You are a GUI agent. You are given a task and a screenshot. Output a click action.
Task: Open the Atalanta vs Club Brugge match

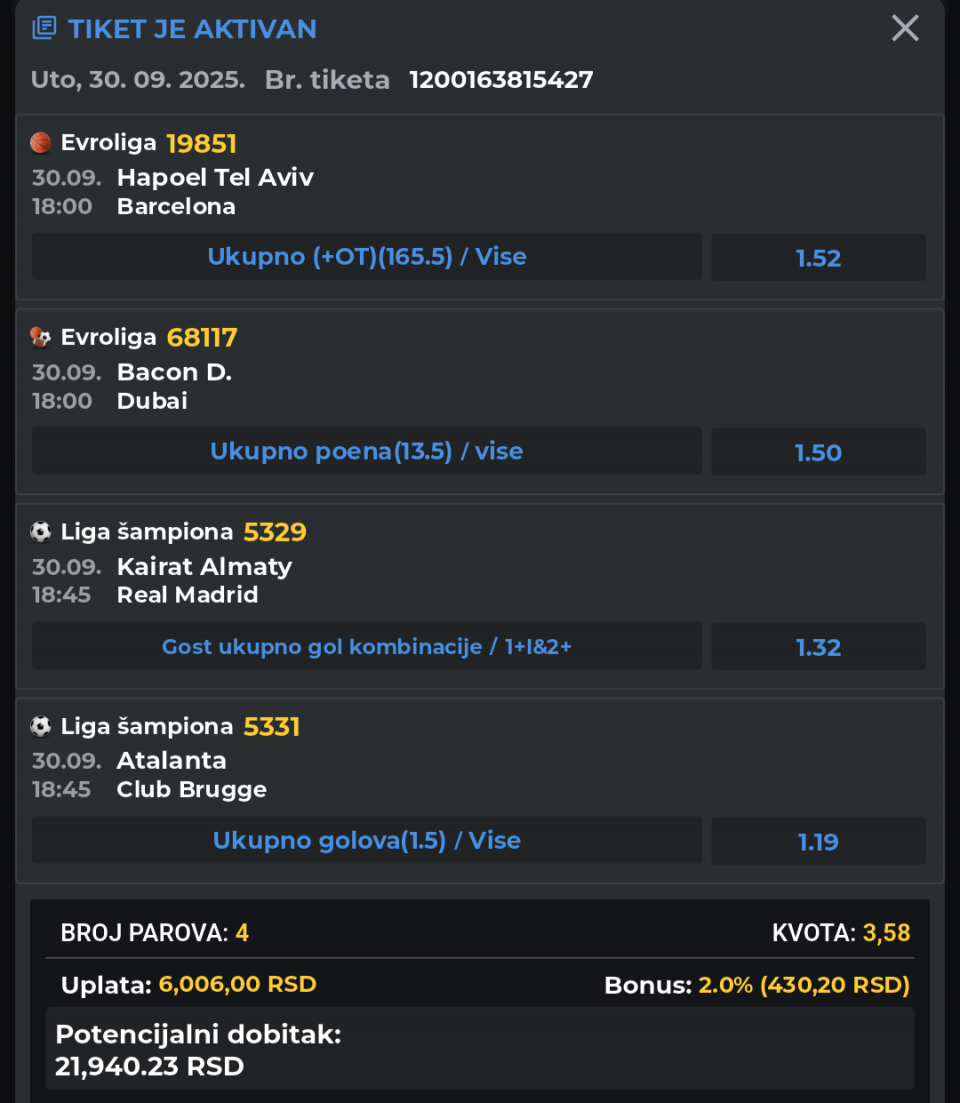tap(191, 775)
